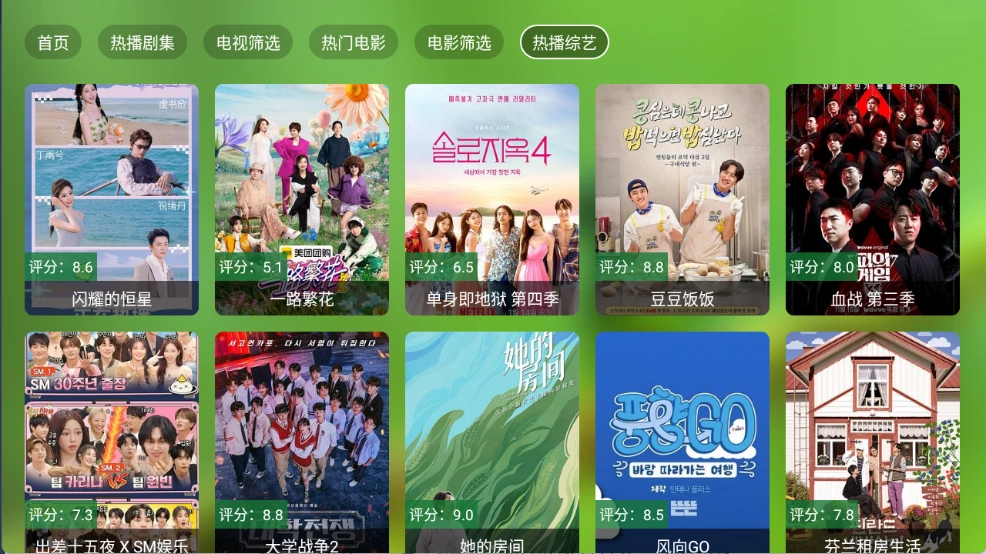
Task: View the 风向GO show
Action: pos(682,442)
